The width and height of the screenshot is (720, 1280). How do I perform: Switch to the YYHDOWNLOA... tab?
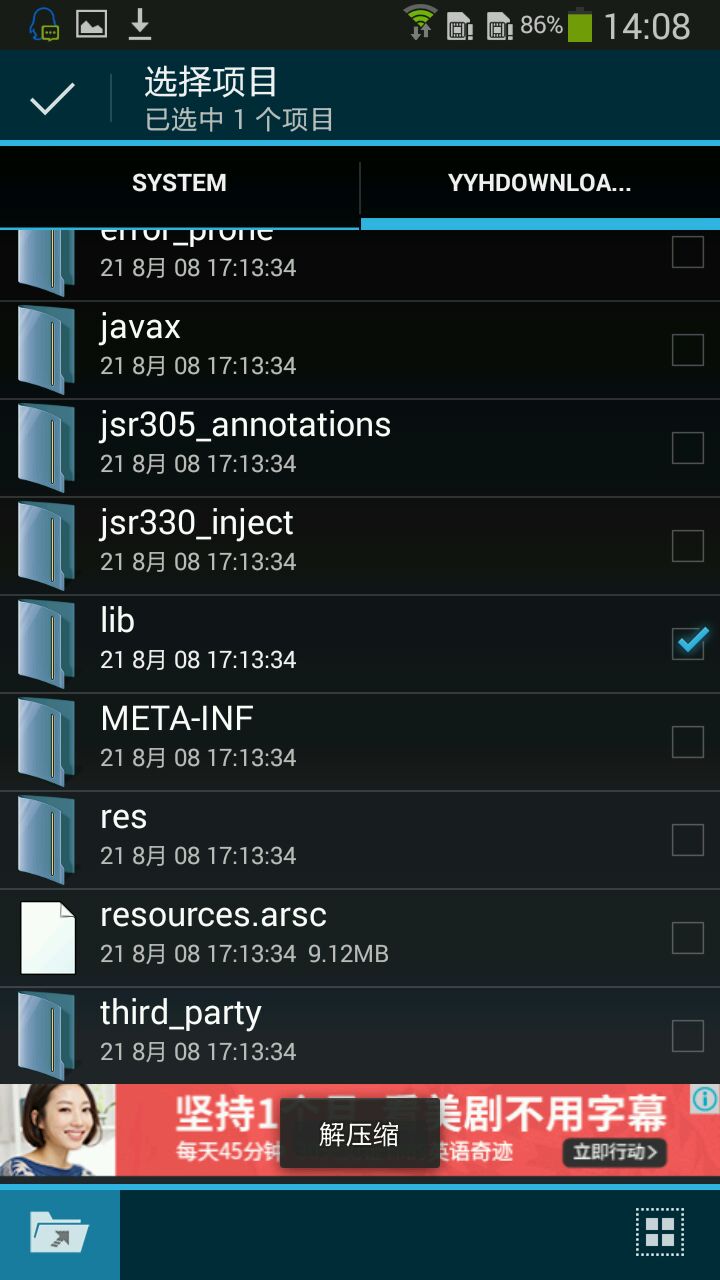[x=539, y=183]
